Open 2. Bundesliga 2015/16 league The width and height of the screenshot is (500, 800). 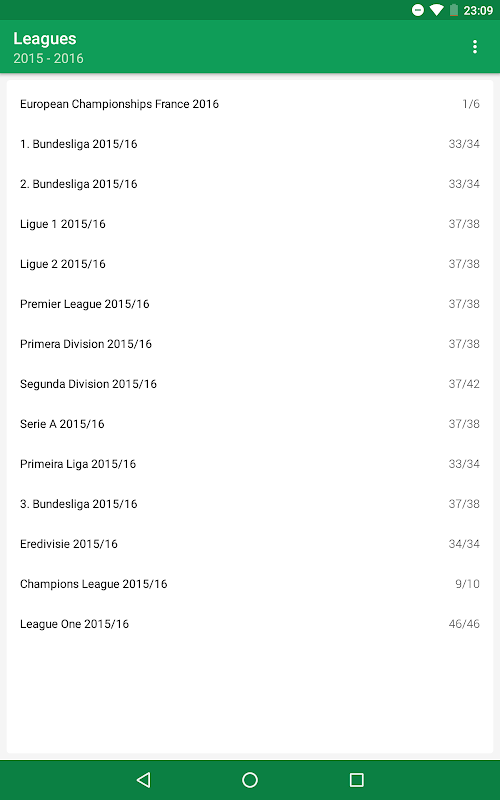250,184
